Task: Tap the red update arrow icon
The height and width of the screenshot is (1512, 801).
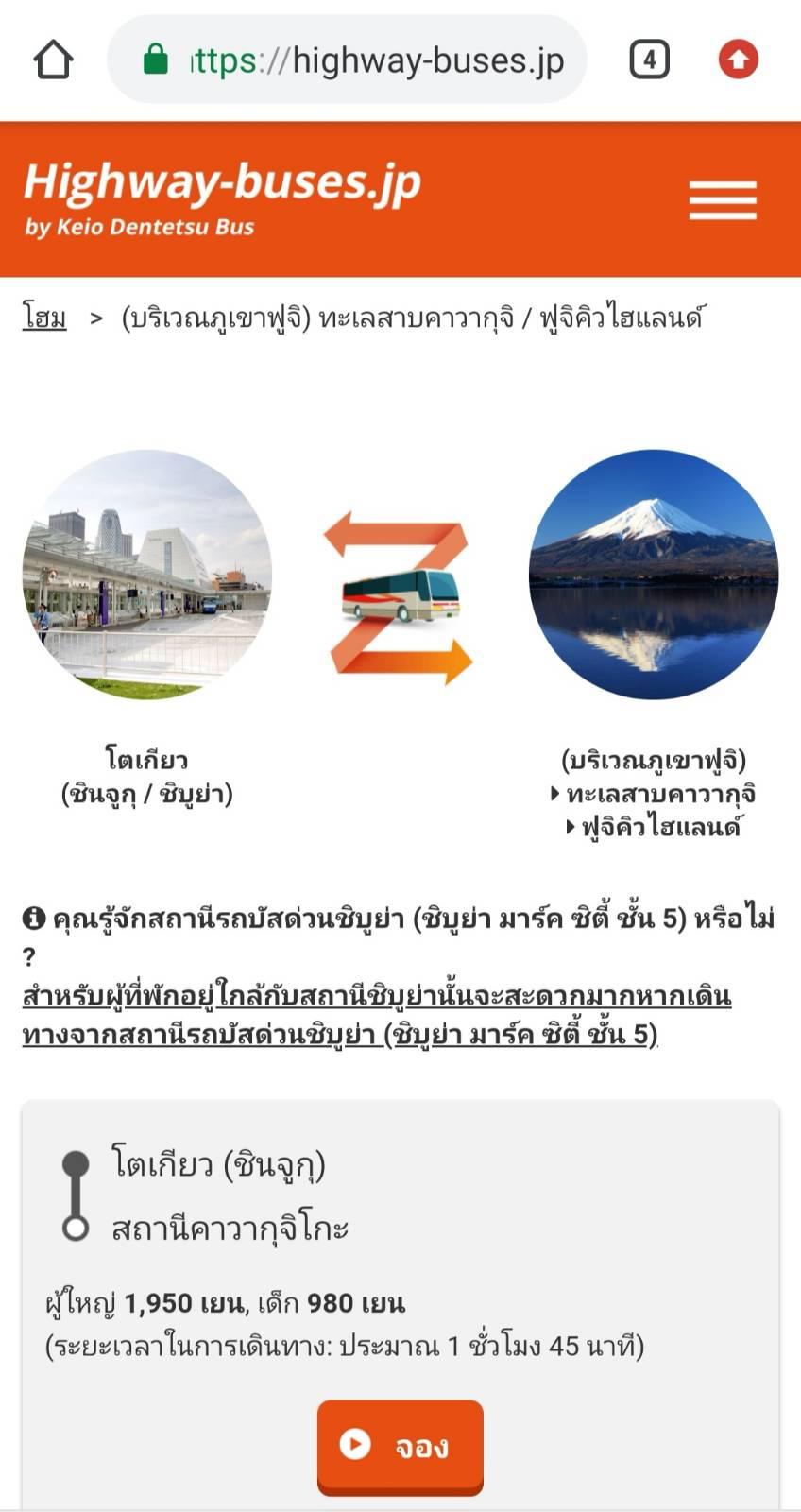Action: coord(739,60)
